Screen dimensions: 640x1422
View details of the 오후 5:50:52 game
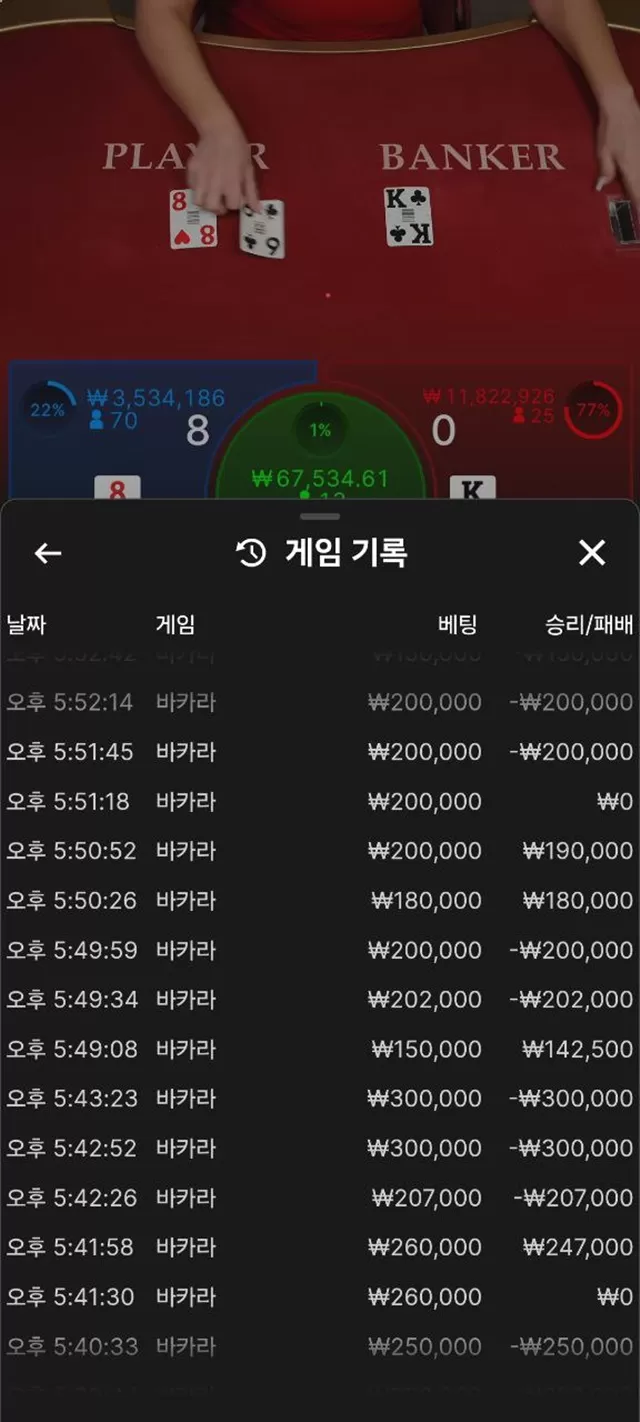click(320, 851)
